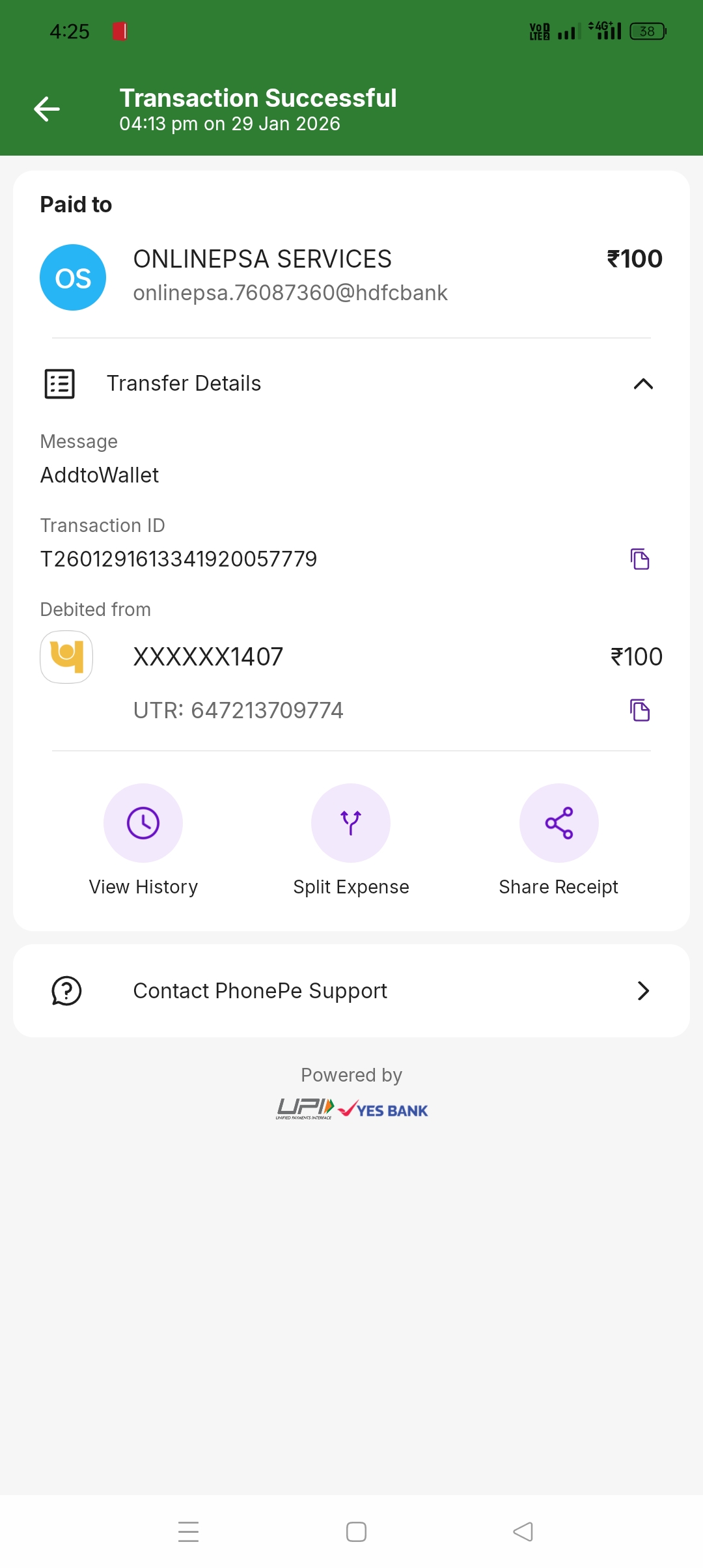This screenshot has height=1568, width=703.
Task: Open recent apps from navigation bar
Action: point(189,1532)
